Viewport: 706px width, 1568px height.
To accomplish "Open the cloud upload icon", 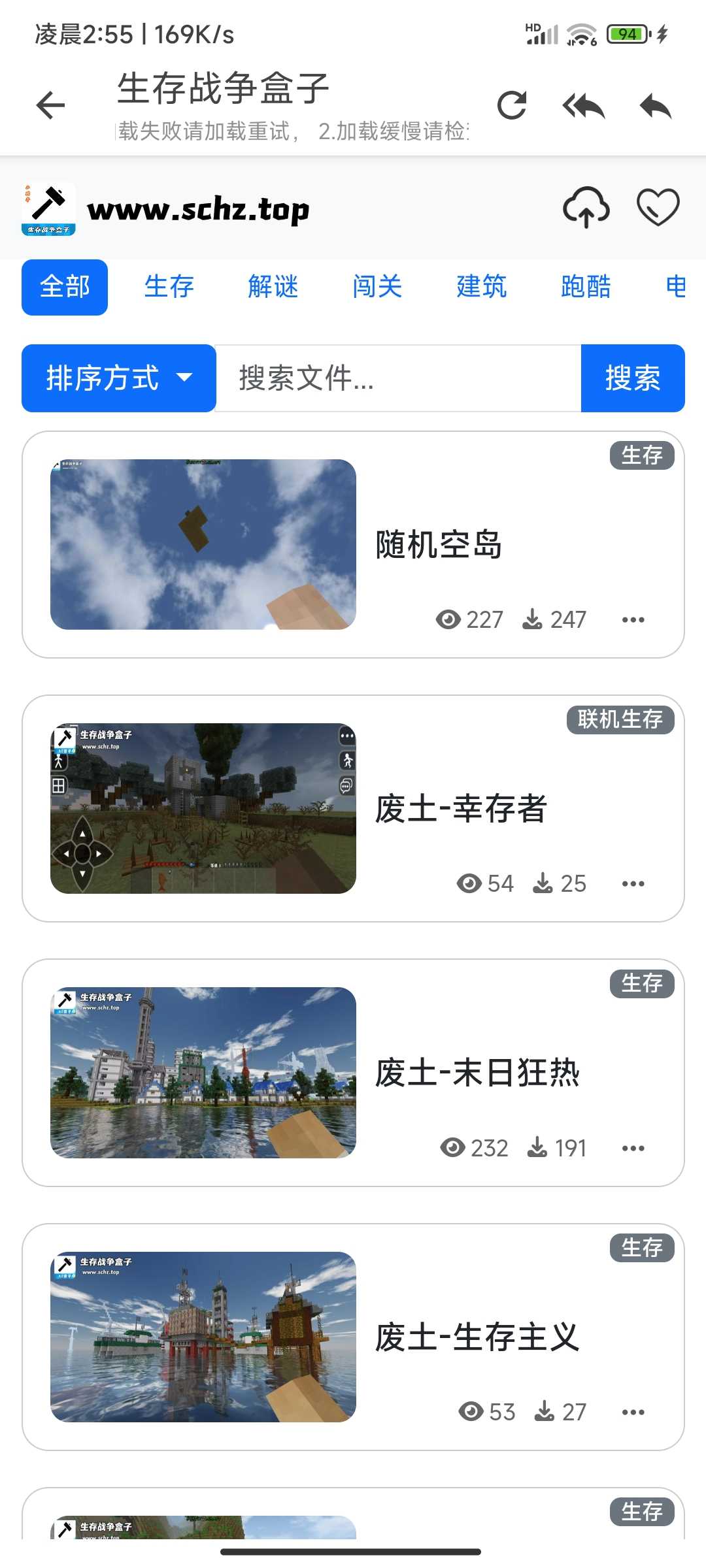I will (x=586, y=208).
